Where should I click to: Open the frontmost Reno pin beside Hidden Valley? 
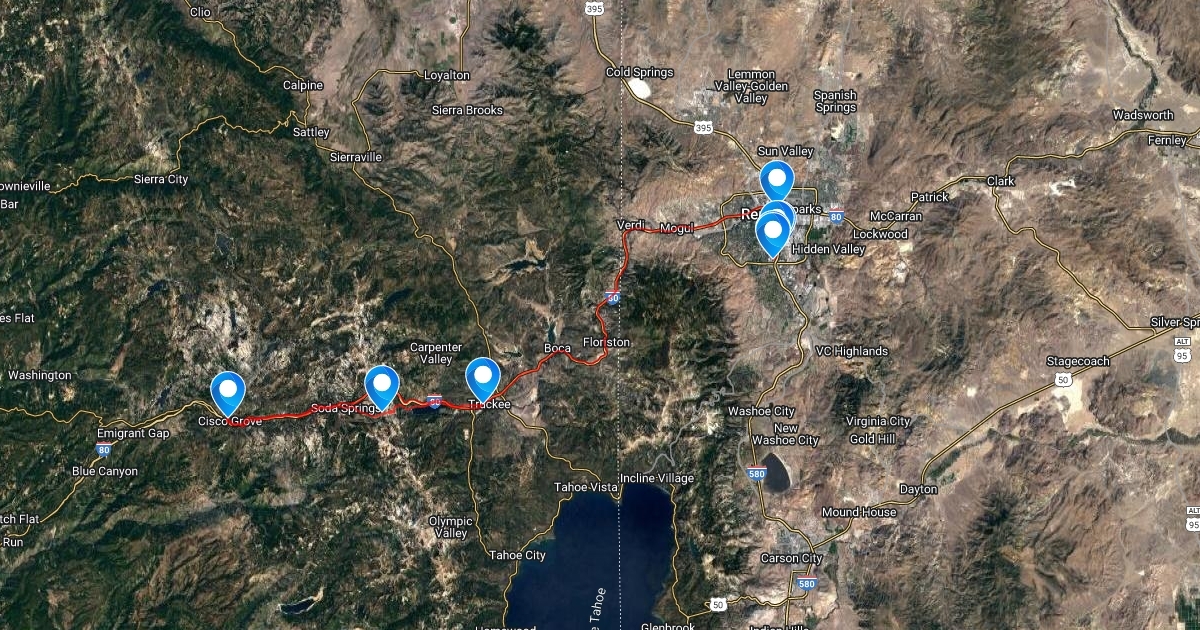pos(772,235)
